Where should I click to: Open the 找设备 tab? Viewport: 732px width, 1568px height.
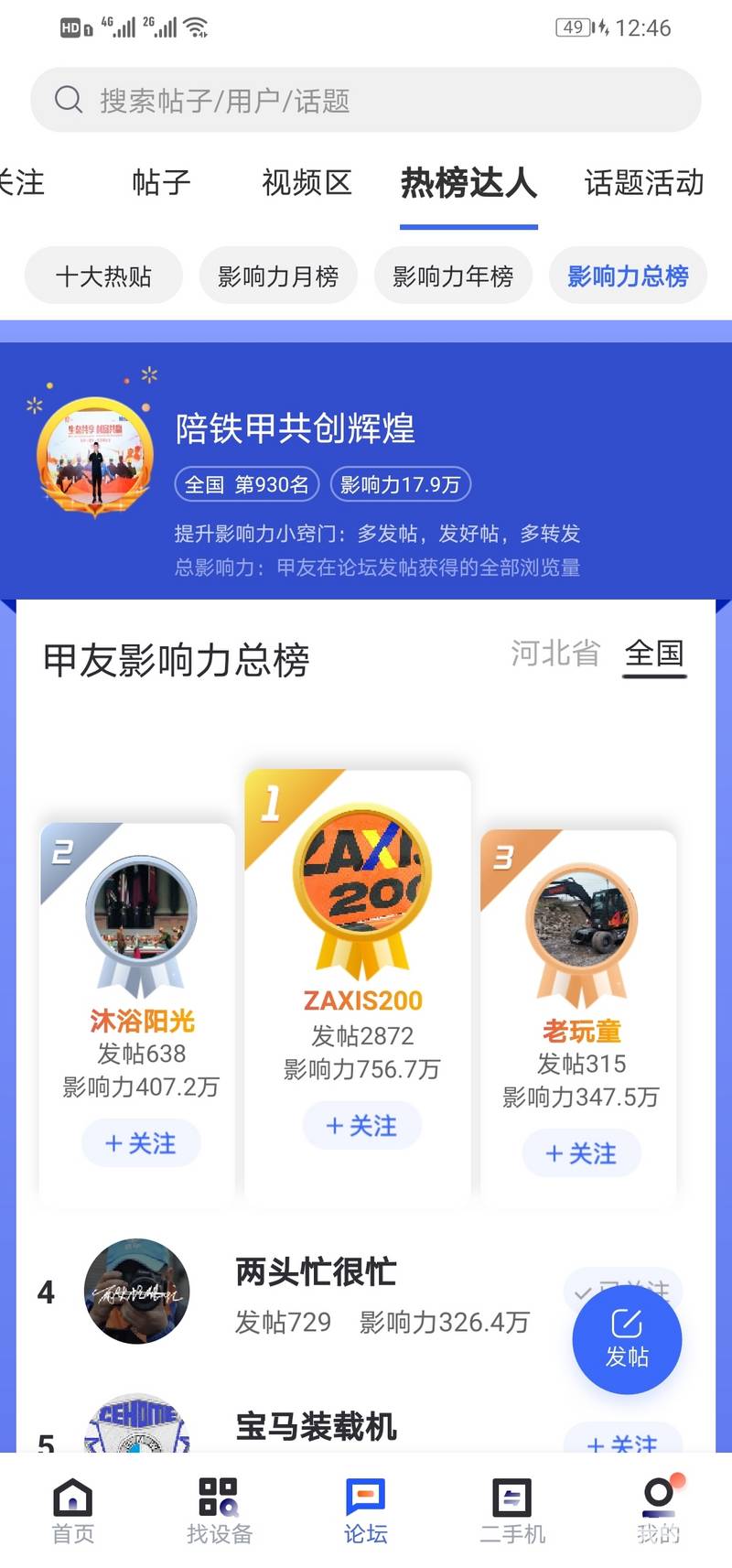(219, 1510)
